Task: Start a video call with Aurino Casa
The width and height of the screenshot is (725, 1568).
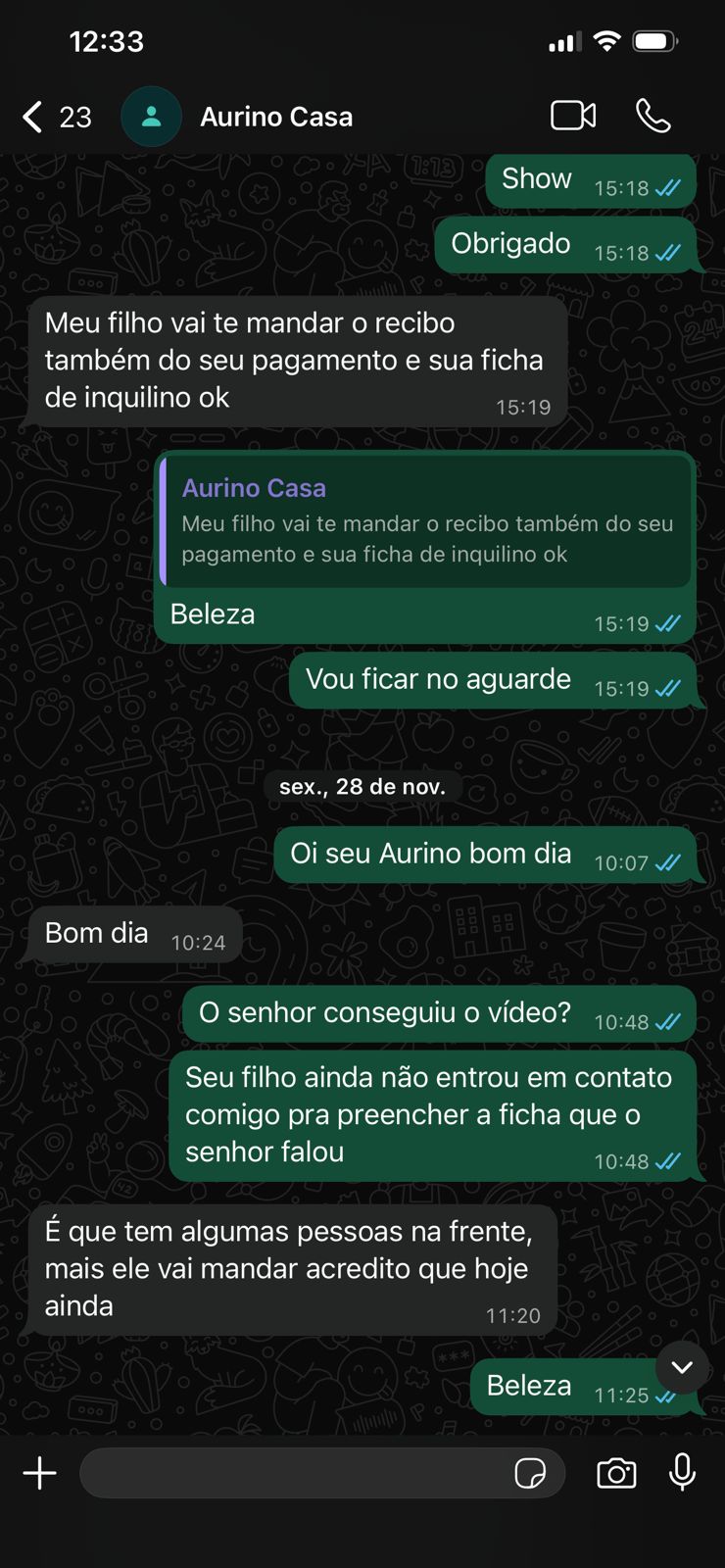Action: pyautogui.click(x=573, y=116)
